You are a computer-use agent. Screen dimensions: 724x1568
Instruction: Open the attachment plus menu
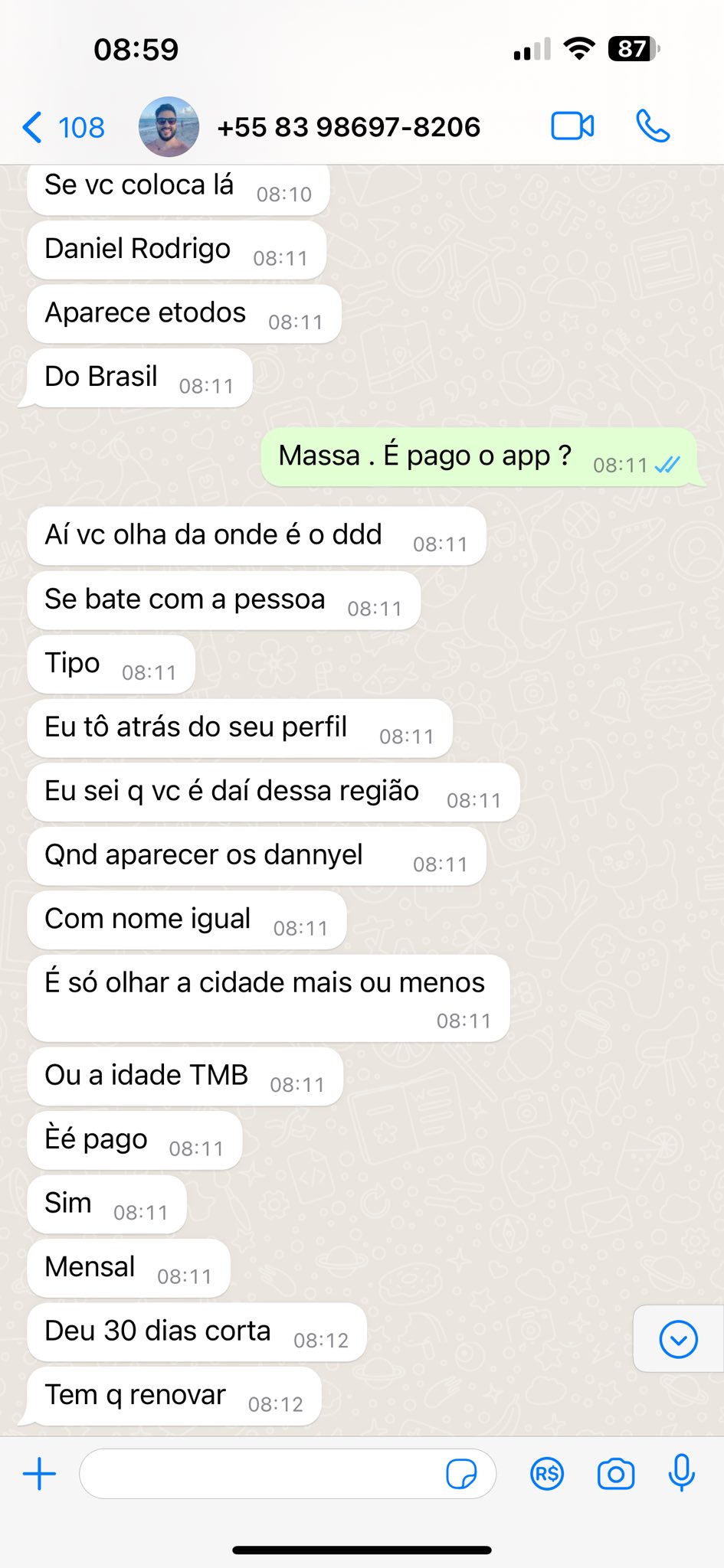click(40, 1474)
